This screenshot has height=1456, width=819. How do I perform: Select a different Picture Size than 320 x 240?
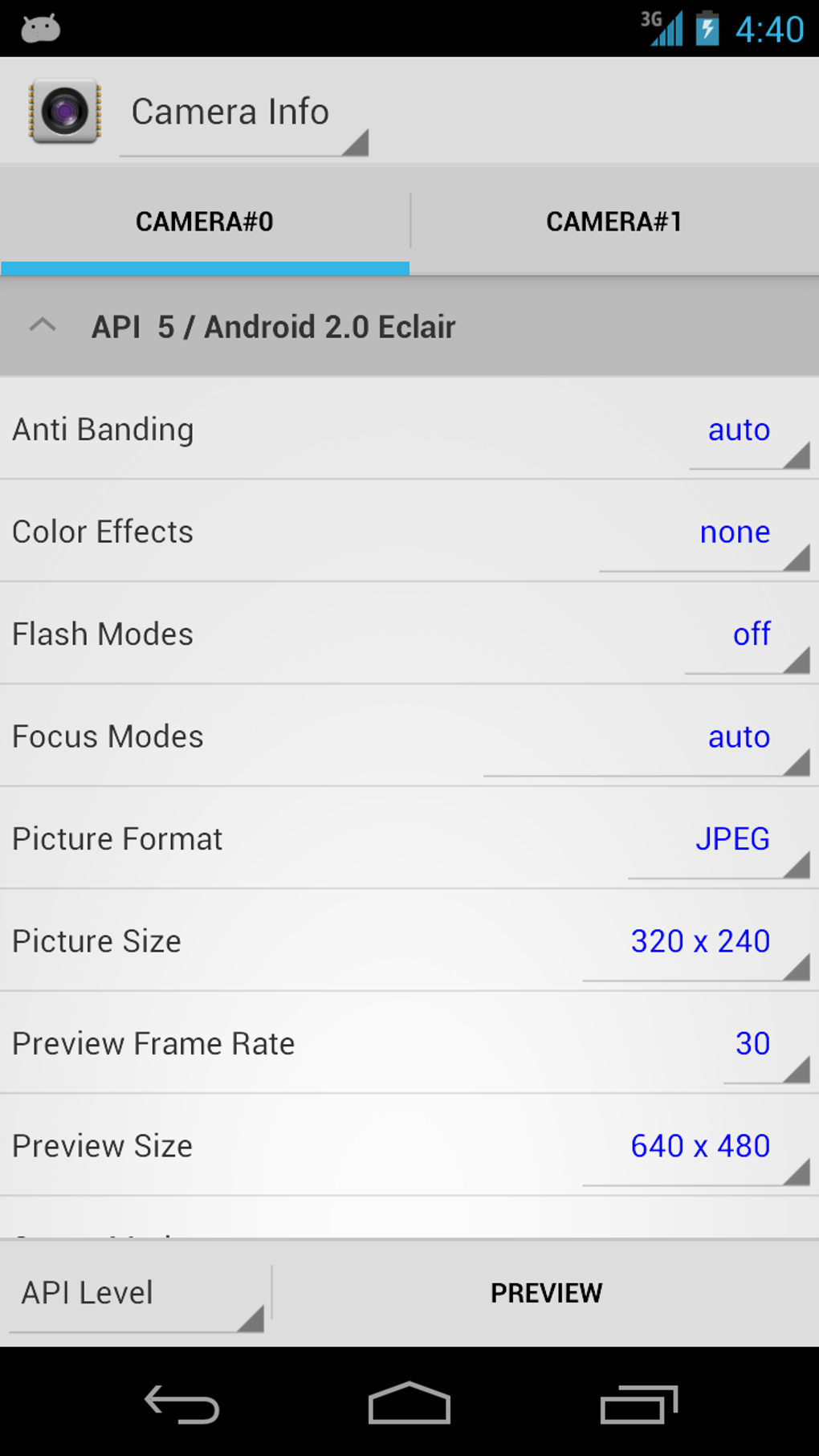tap(698, 940)
